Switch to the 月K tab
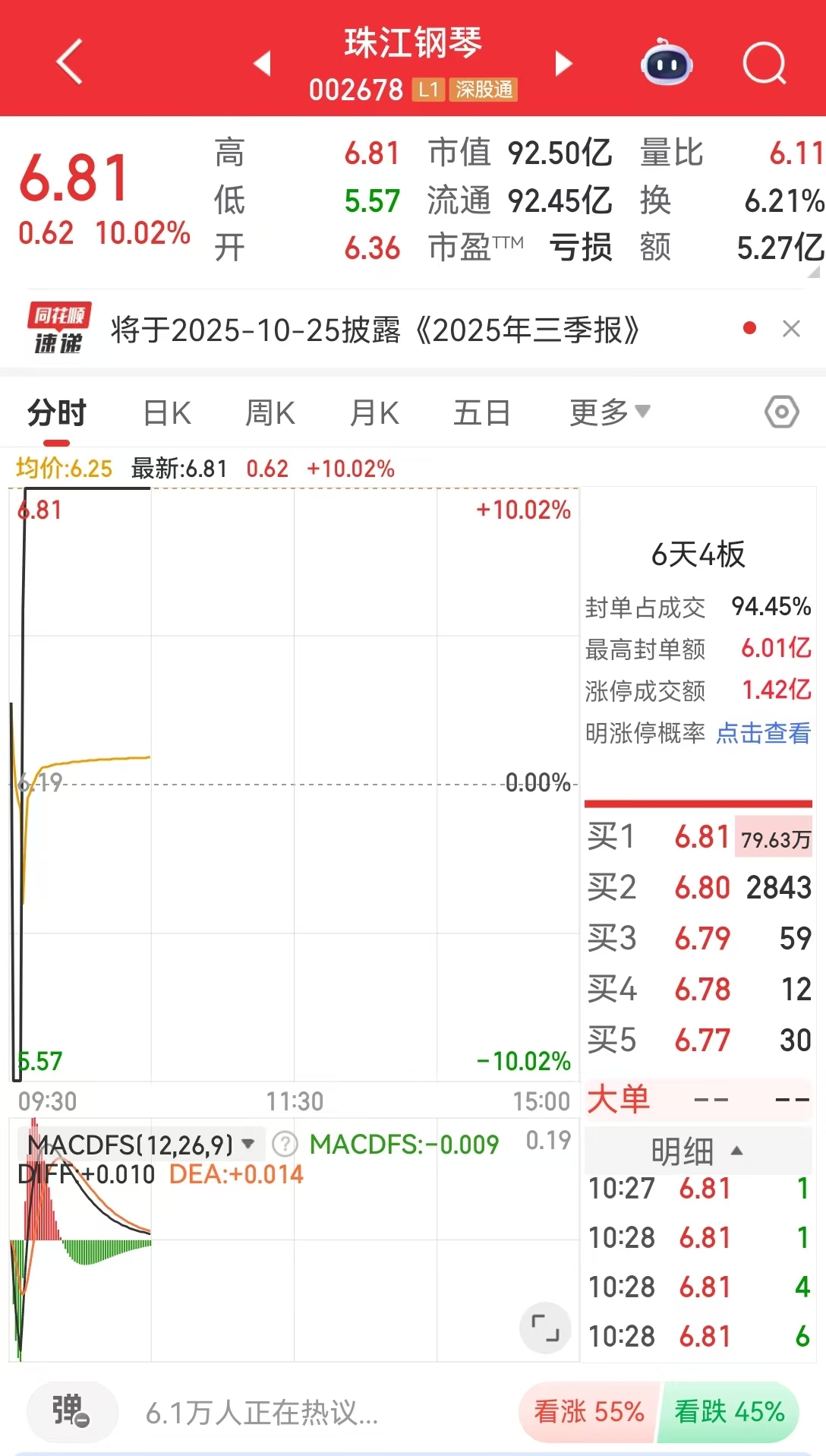826x1456 pixels. click(x=374, y=414)
